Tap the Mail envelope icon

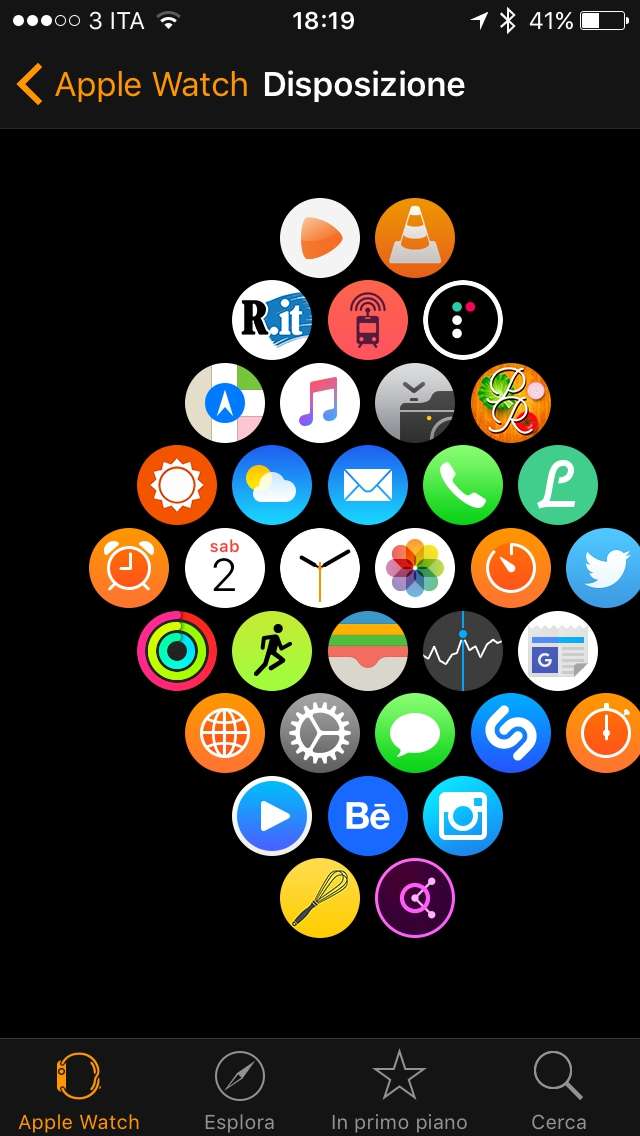367,485
